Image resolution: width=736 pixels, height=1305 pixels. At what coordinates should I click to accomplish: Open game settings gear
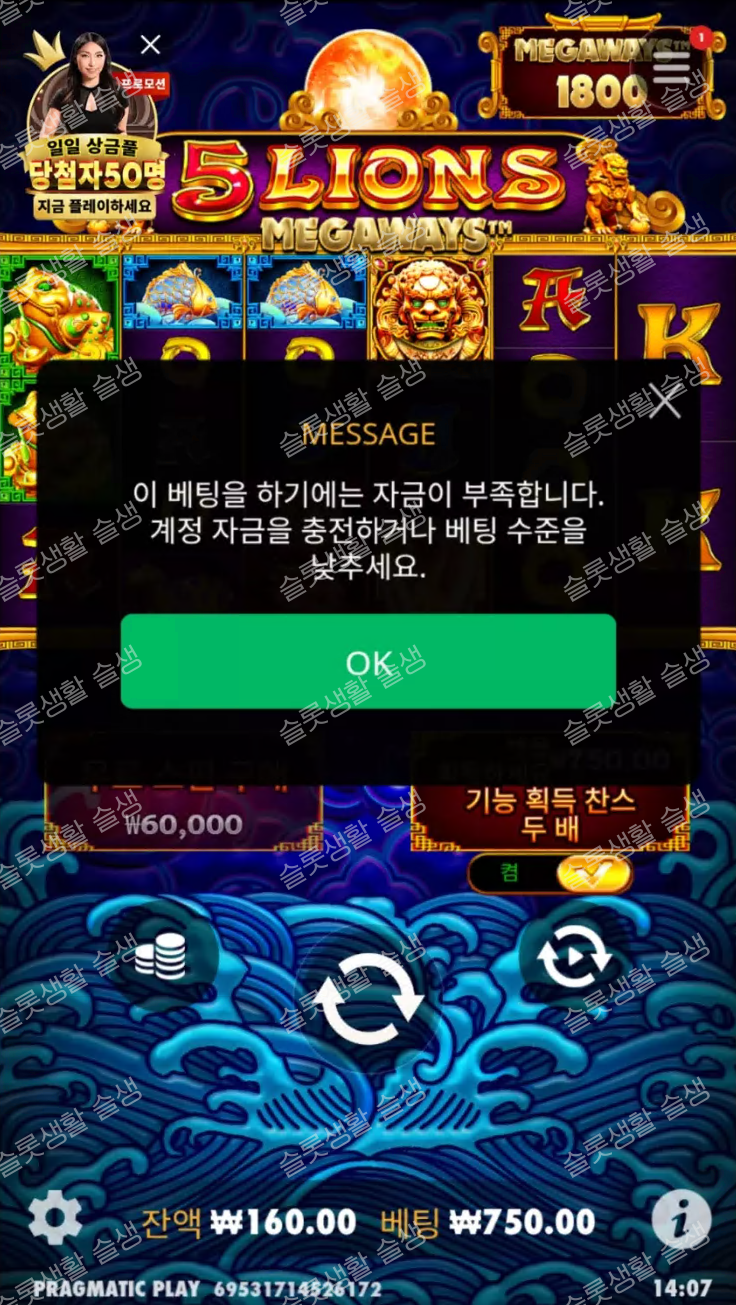point(55,1218)
